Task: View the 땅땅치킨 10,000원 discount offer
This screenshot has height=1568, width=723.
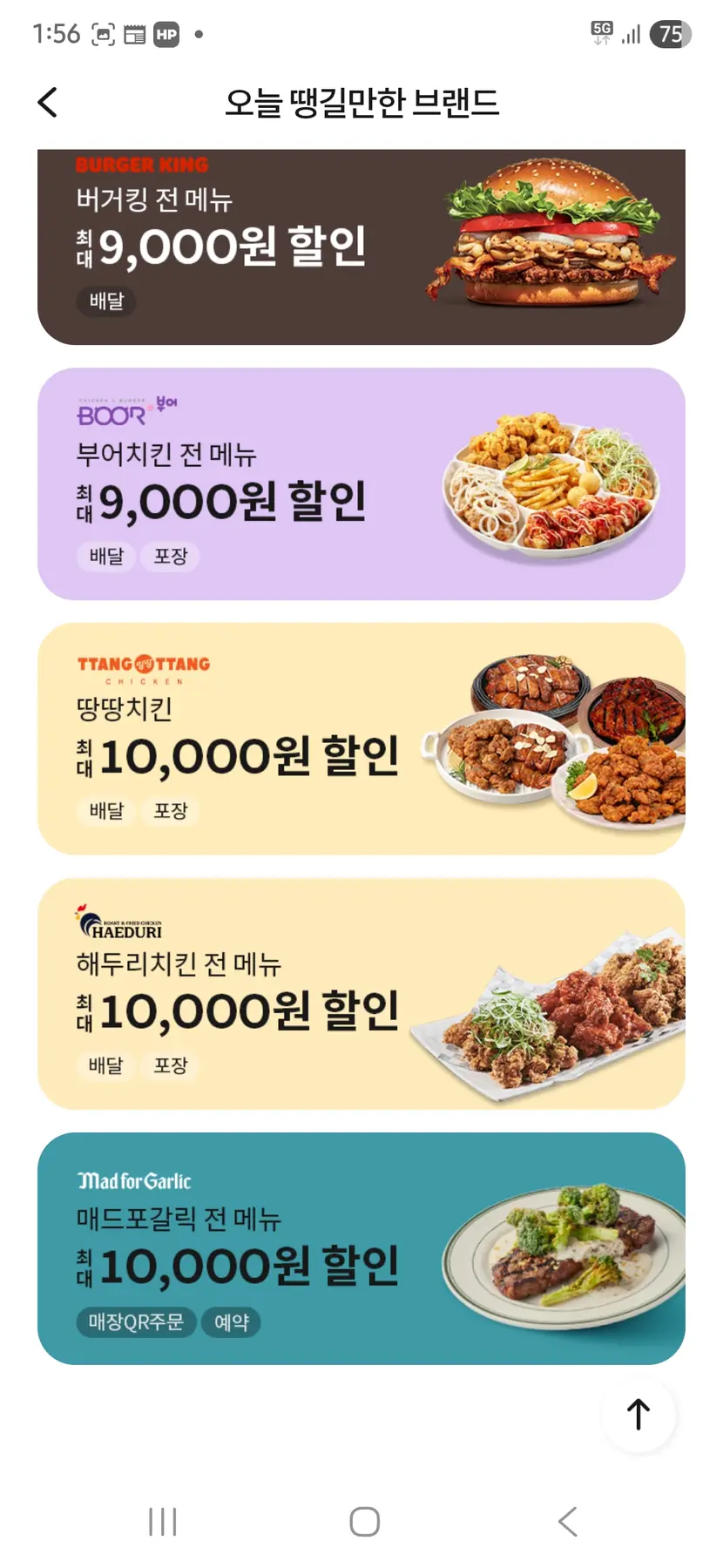Action: [x=361, y=739]
